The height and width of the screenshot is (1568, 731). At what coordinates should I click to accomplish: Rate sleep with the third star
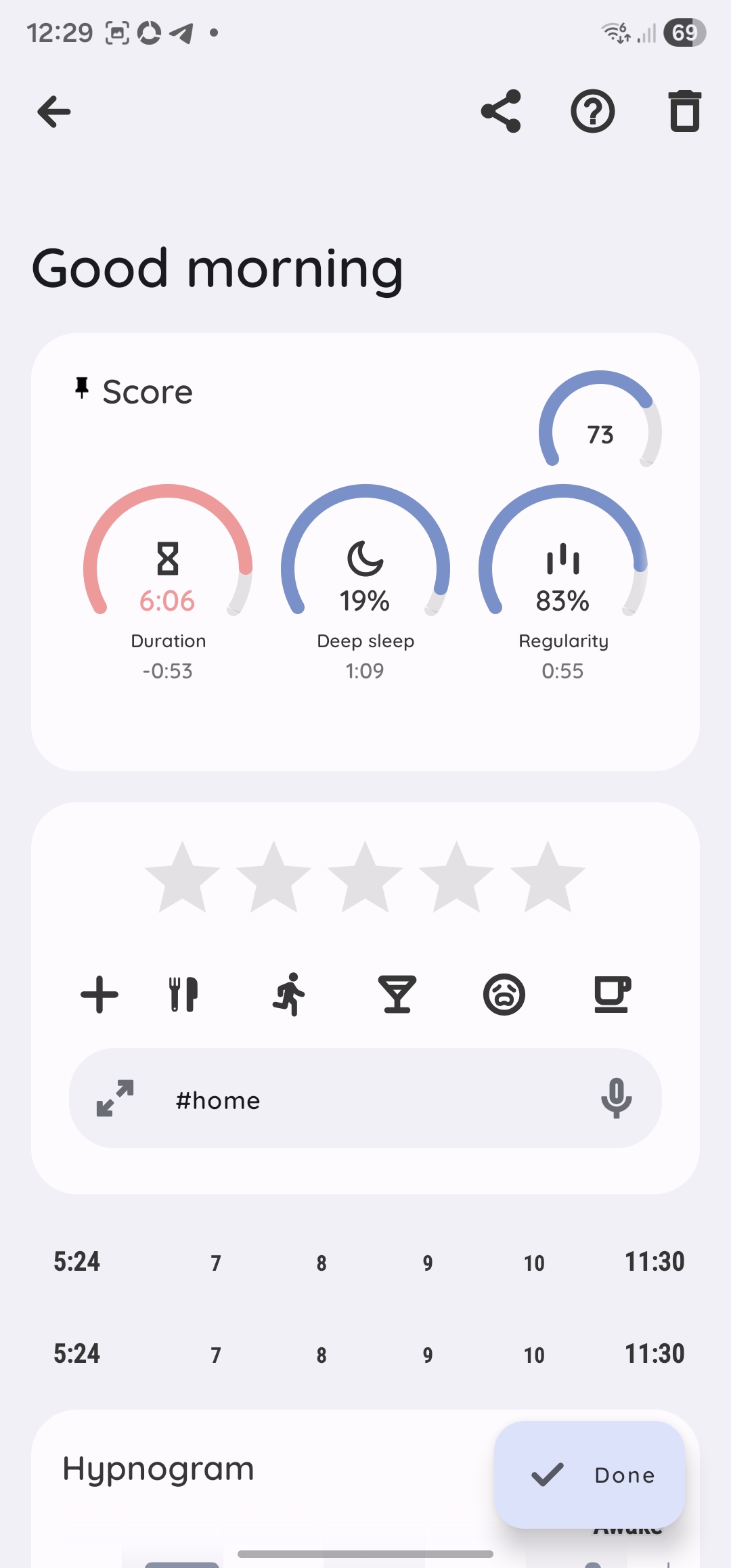coord(365,877)
